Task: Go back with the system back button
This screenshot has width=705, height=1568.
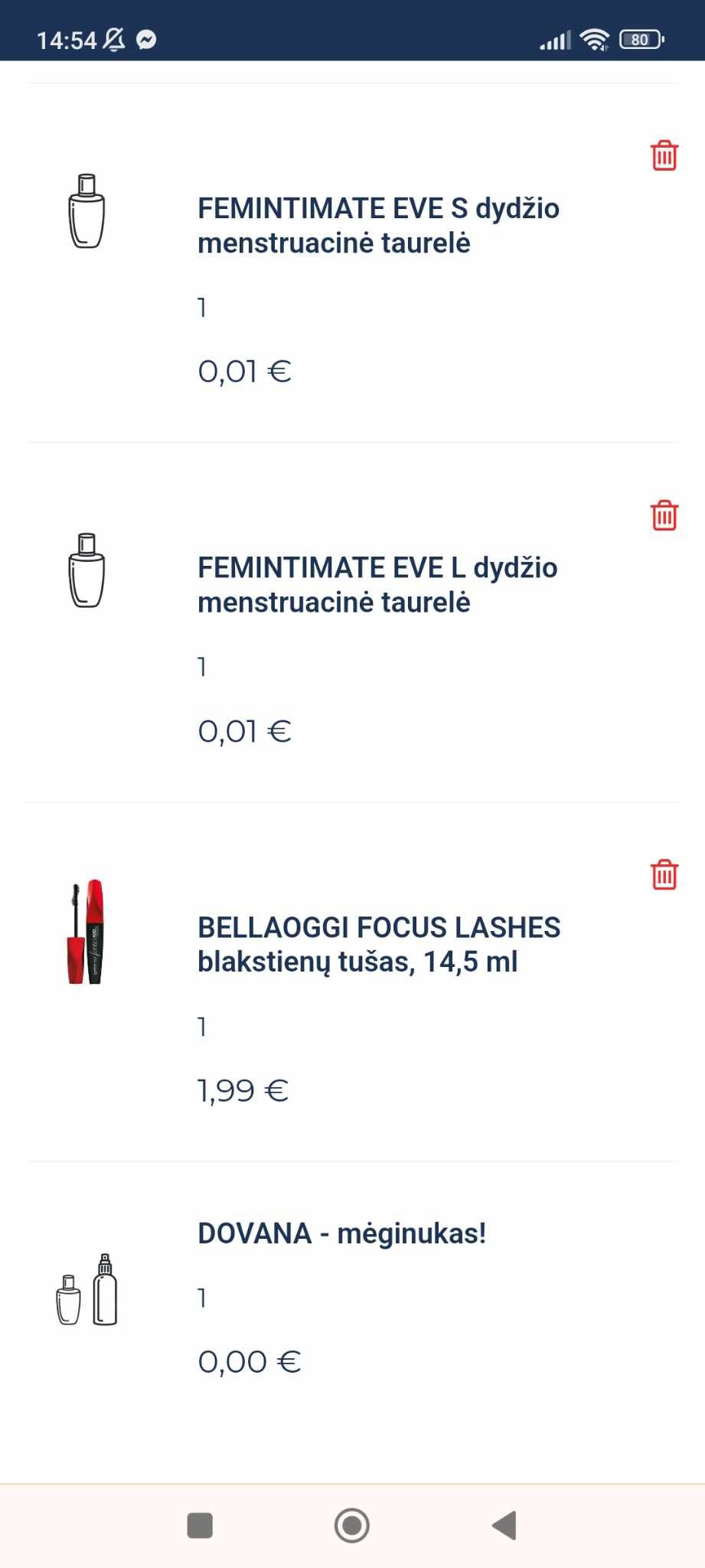Action: [x=504, y=1525]
